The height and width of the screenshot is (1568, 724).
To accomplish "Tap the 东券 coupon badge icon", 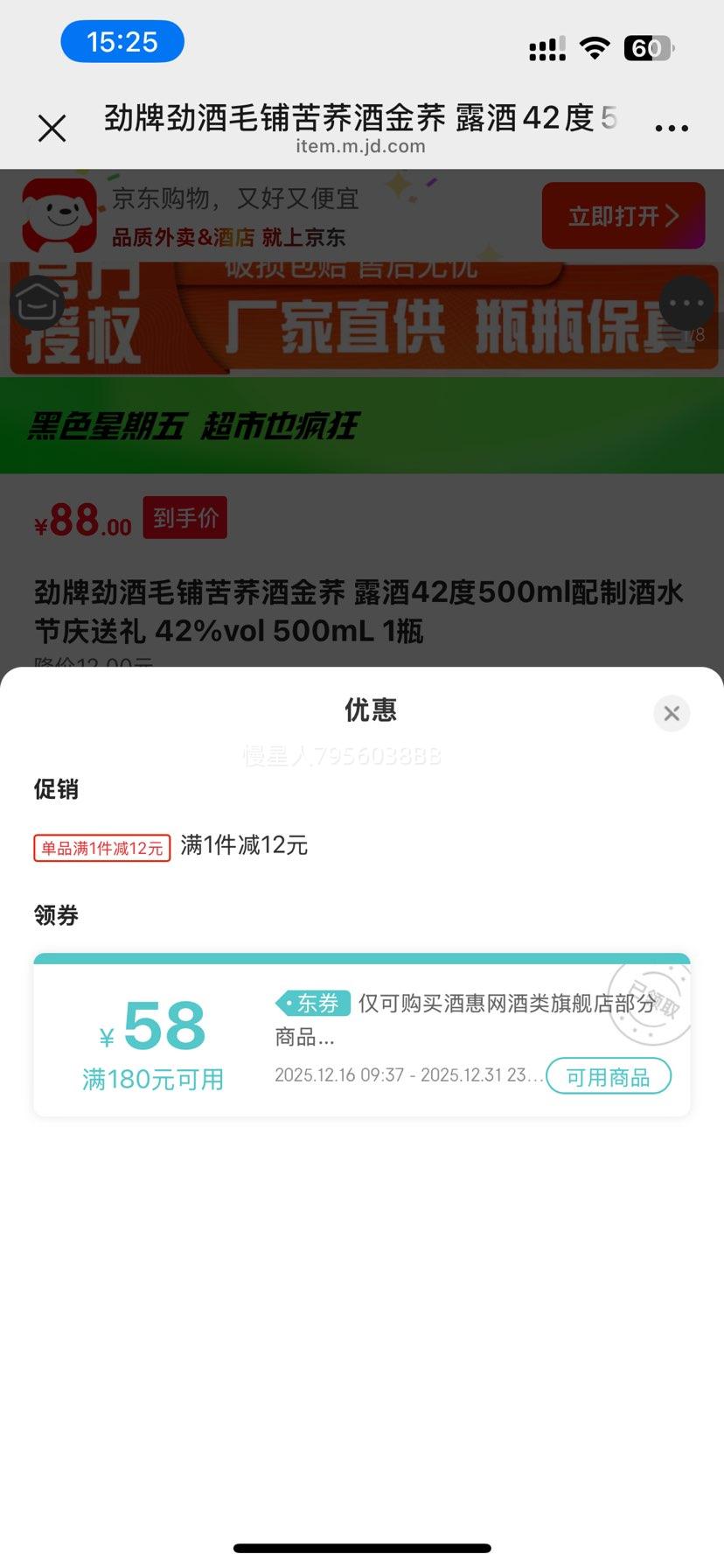I will 311,1003.
